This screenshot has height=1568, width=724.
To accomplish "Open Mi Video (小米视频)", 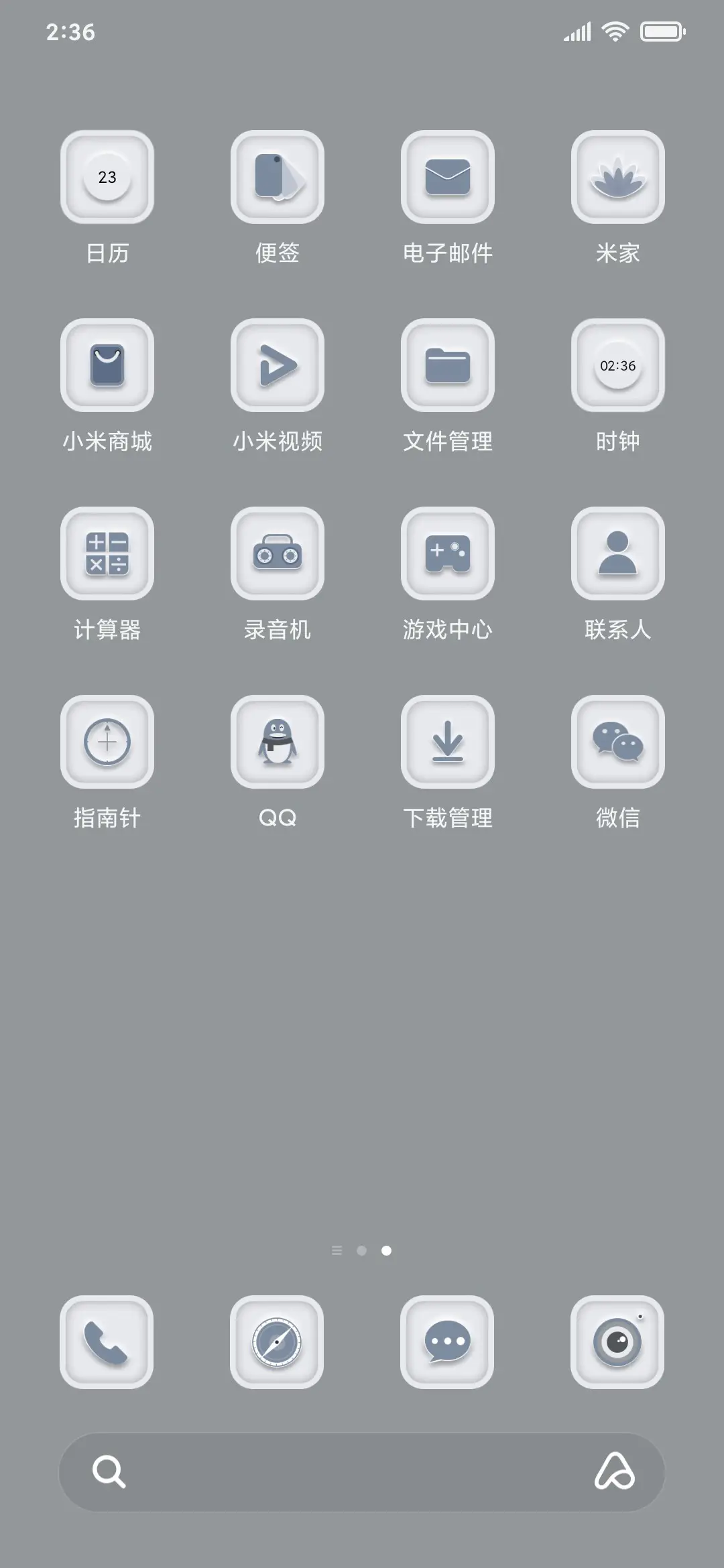I will pyautogui.click(x=277, y=365).
